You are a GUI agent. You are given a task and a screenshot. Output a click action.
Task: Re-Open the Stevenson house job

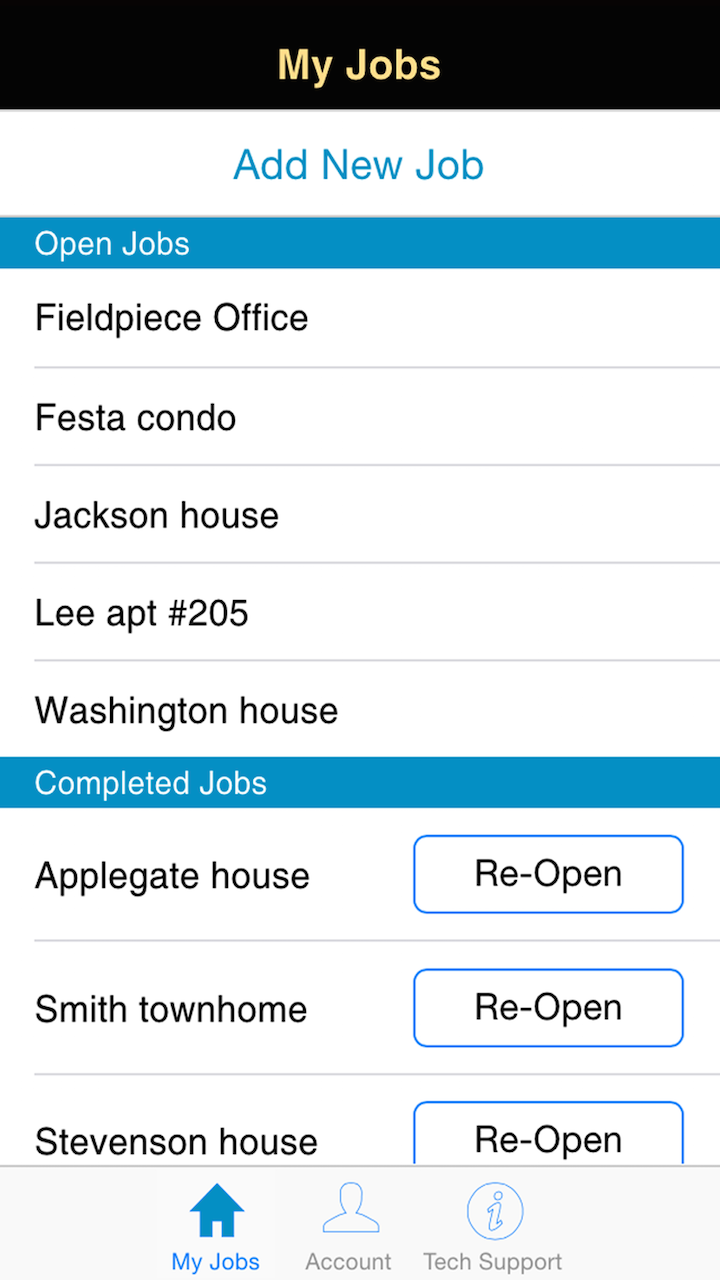[x=547, y=1135]
